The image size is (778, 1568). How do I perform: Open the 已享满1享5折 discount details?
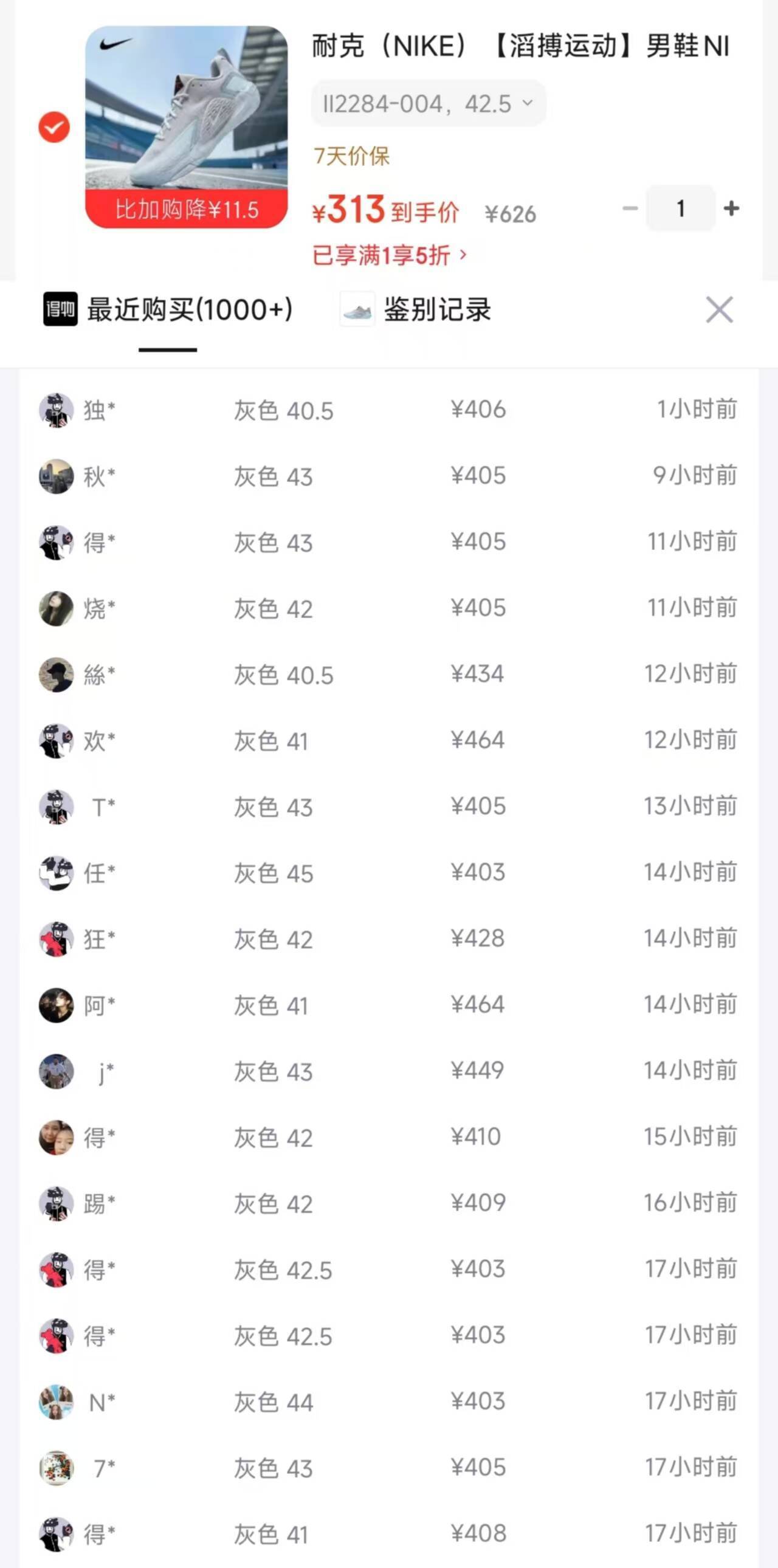tap(390, 255)
